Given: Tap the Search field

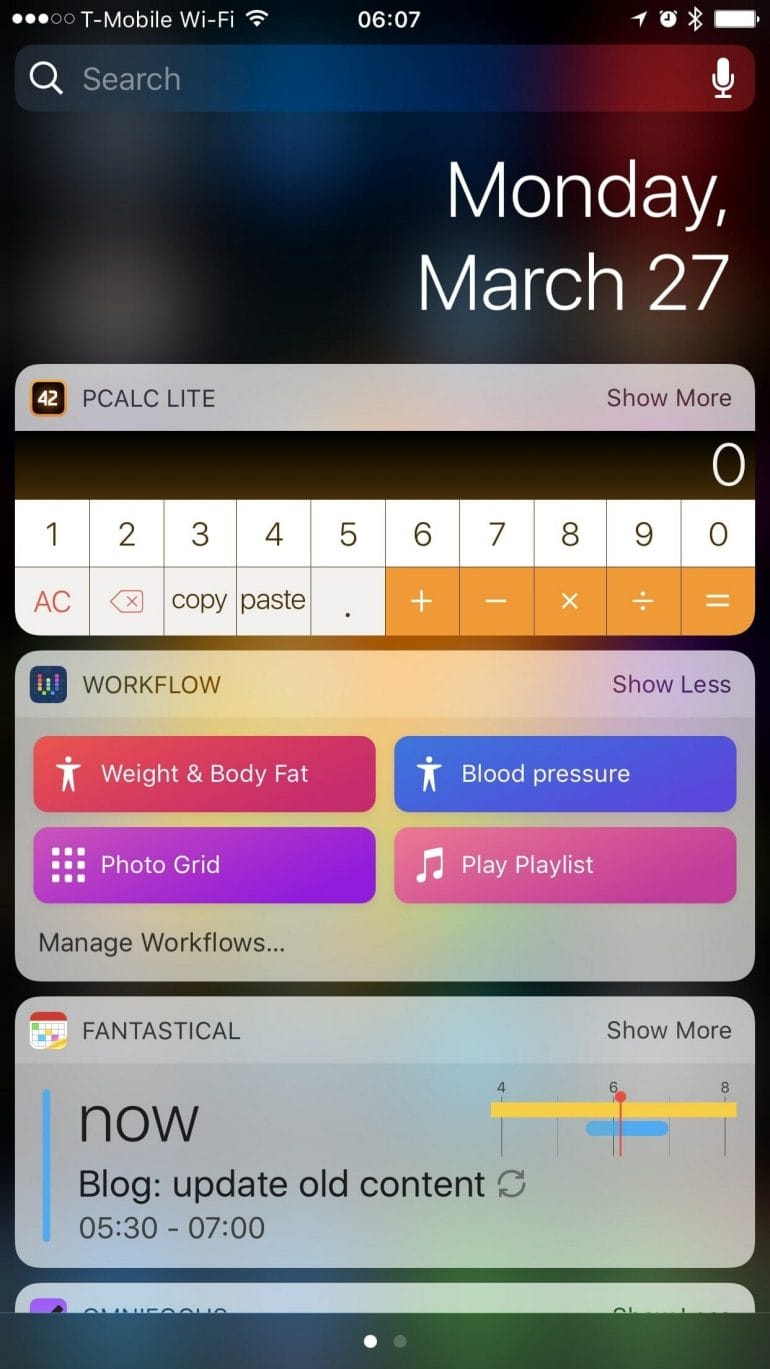Looking at the screenshot, I should tap(360, 79).
